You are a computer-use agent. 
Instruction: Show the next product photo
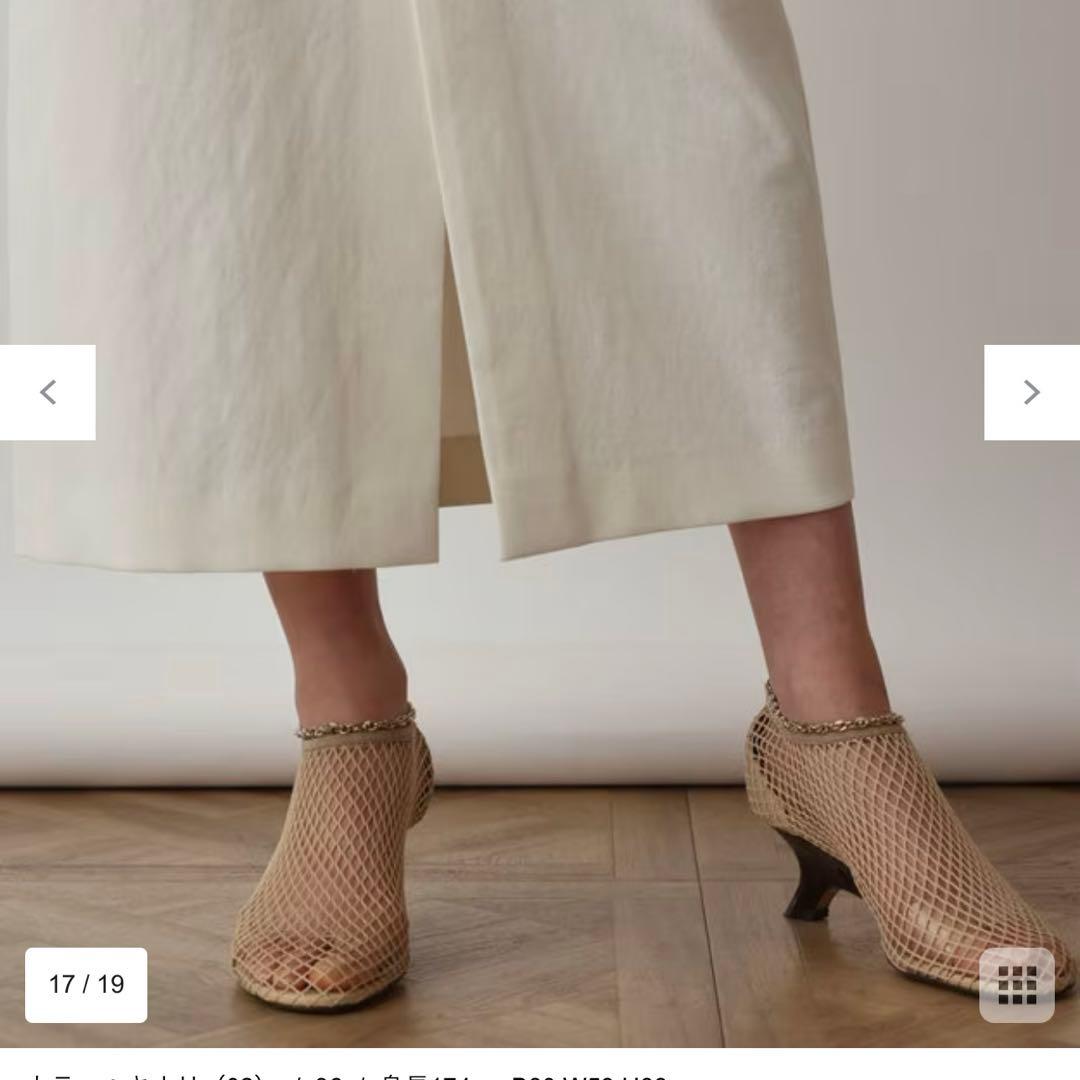coord(1032,392)
